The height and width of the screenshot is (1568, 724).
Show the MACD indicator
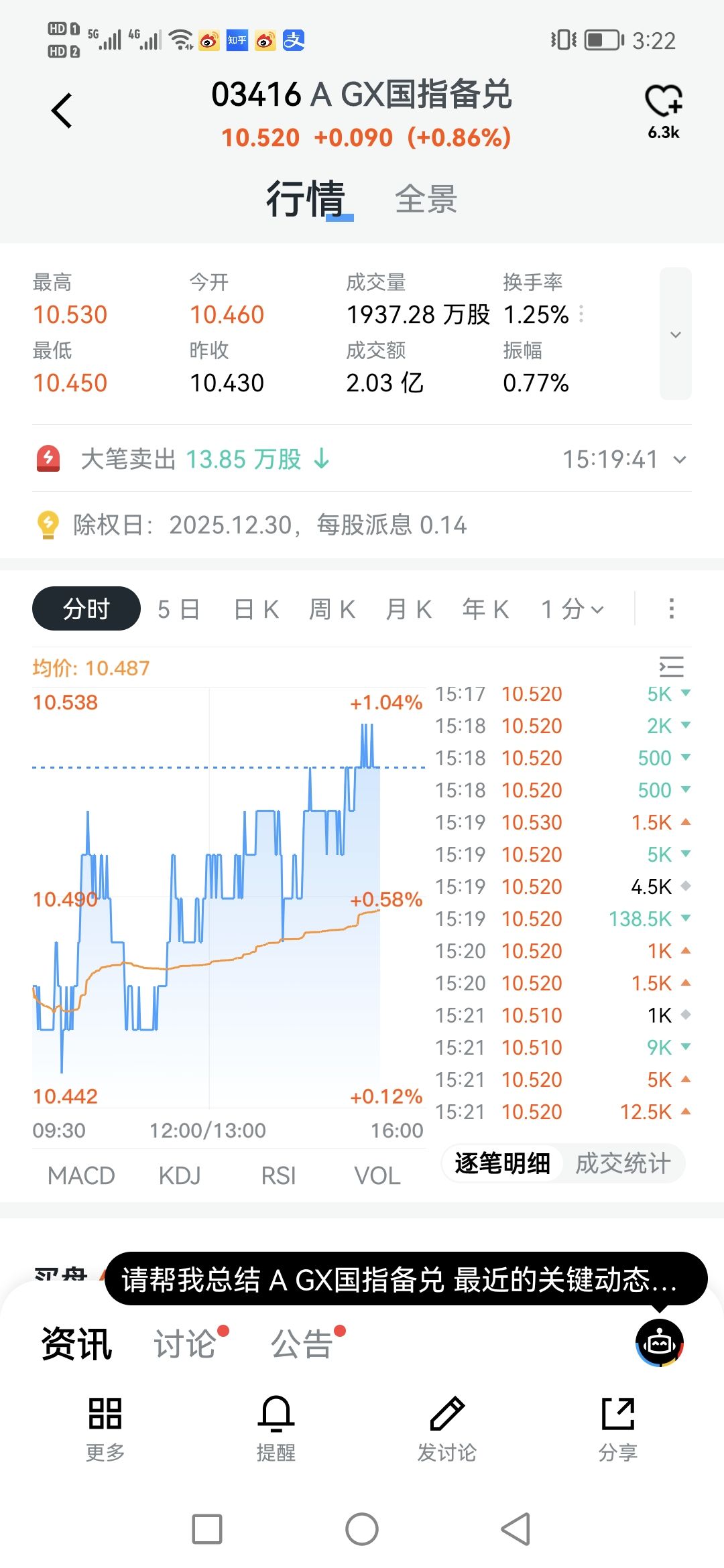(x=81, y=1175)
